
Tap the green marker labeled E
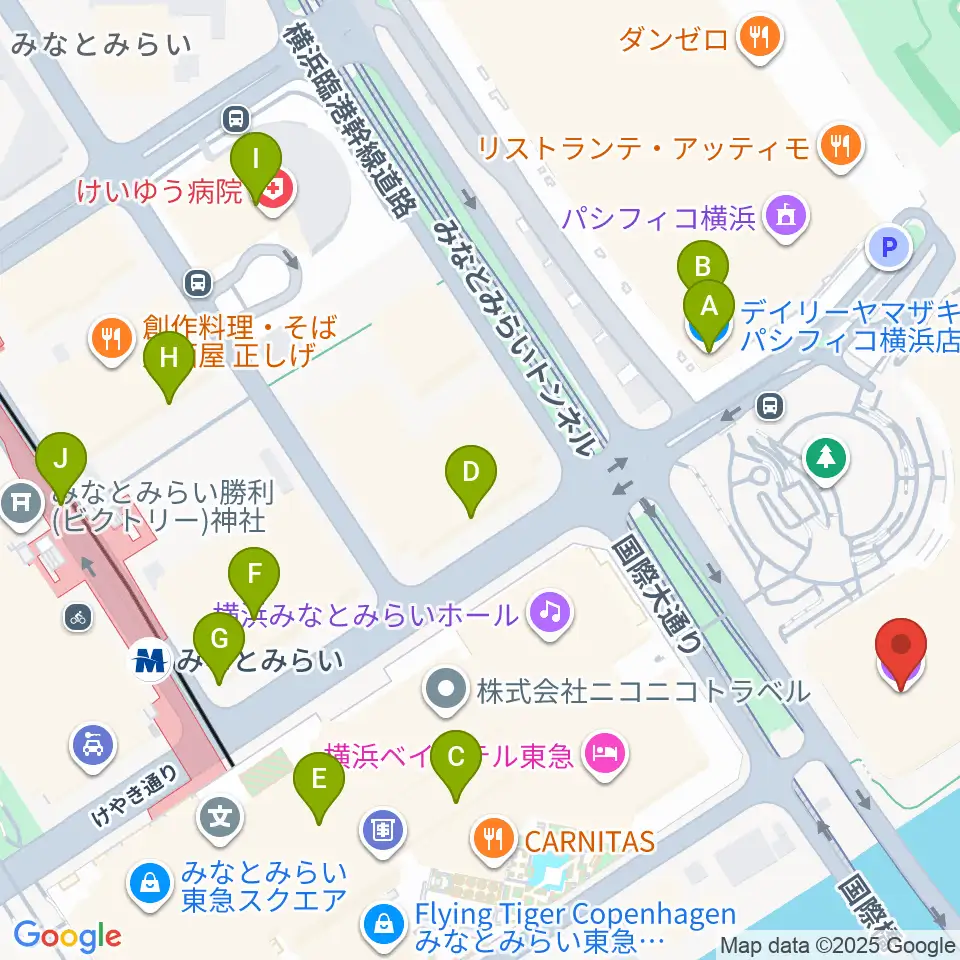[319, 787]
